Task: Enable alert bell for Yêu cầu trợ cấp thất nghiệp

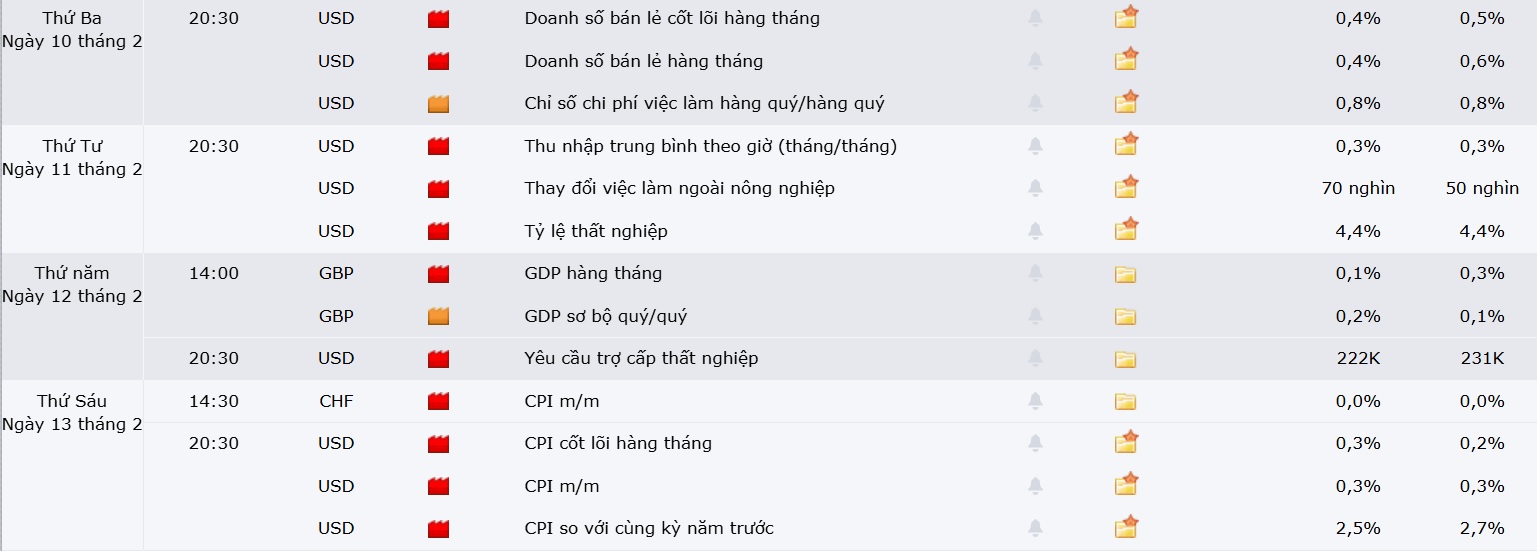Action: click(x=1036, y=358)
